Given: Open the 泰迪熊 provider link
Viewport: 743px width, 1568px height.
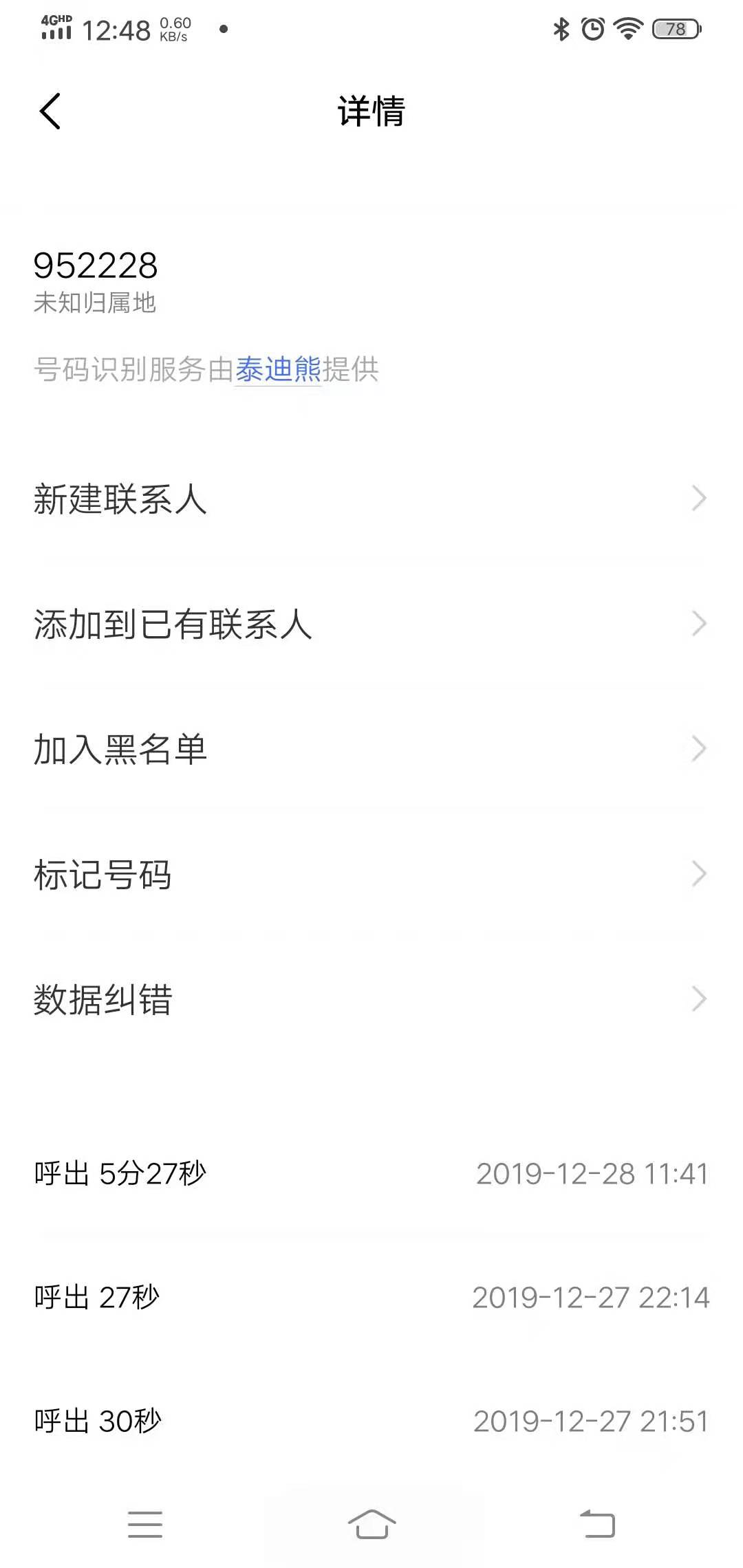Looking at the screenshot, I should [278, 369].
